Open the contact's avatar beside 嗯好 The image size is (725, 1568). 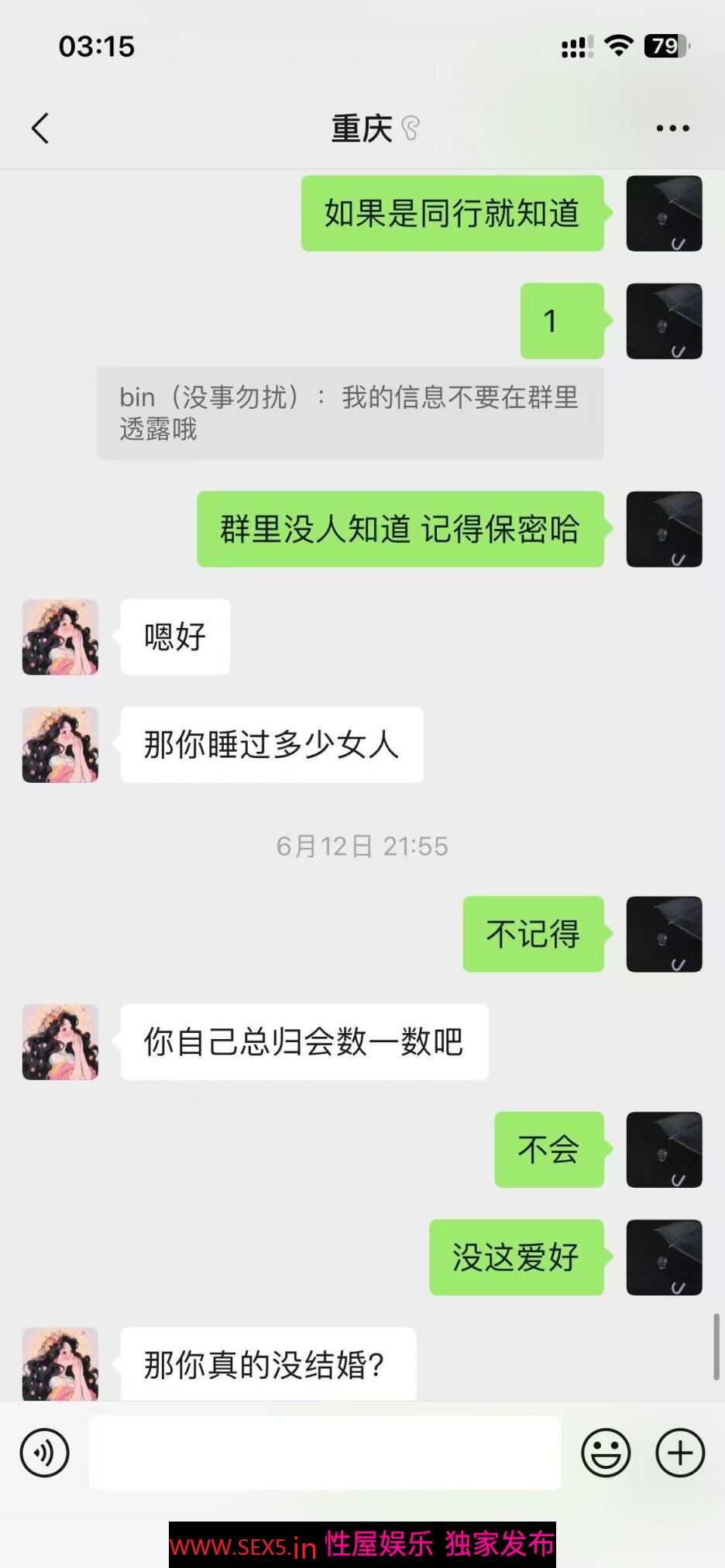tap(60, 636)
